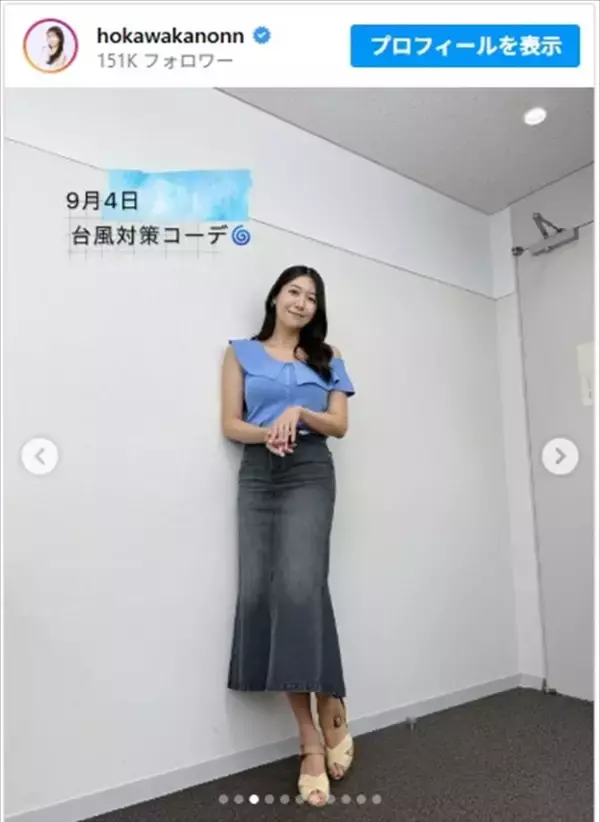Go back to the previous carousel photo
Viewport: 600px width, 822px height.
pos(40,457)
